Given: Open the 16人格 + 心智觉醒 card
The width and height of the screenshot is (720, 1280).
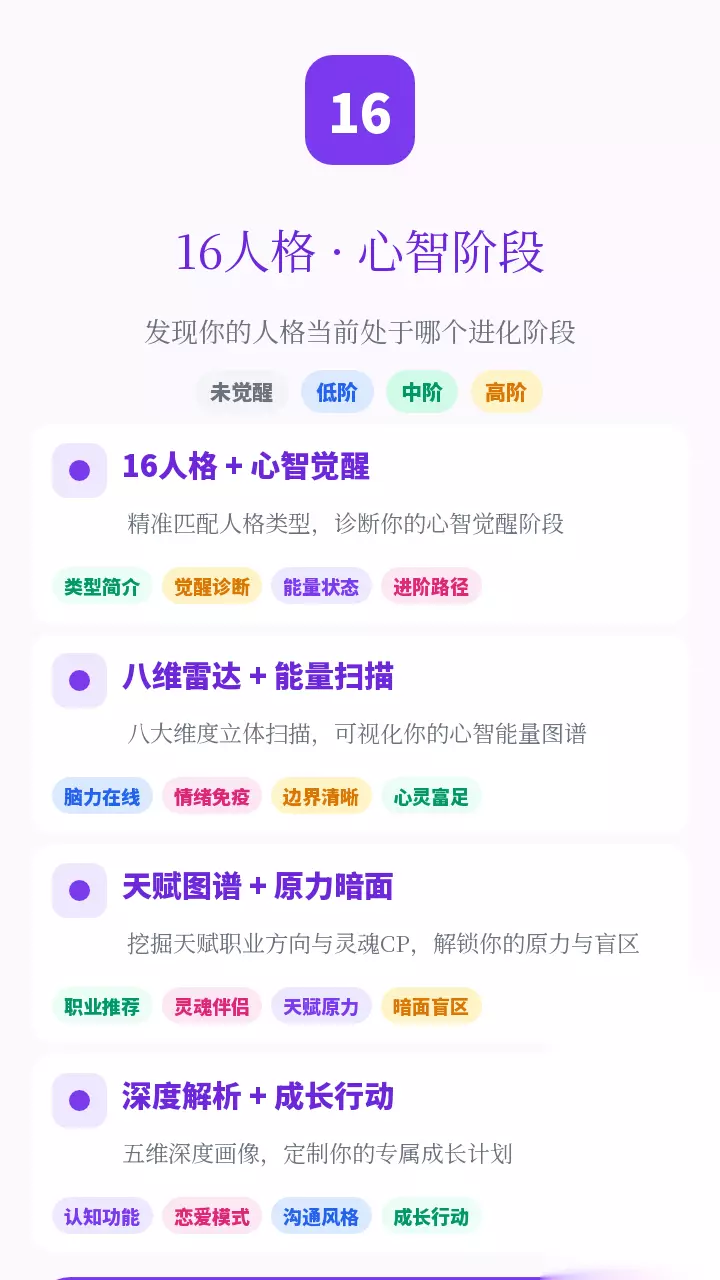Looking at the screenshot, I should click(x=360, y=525).
